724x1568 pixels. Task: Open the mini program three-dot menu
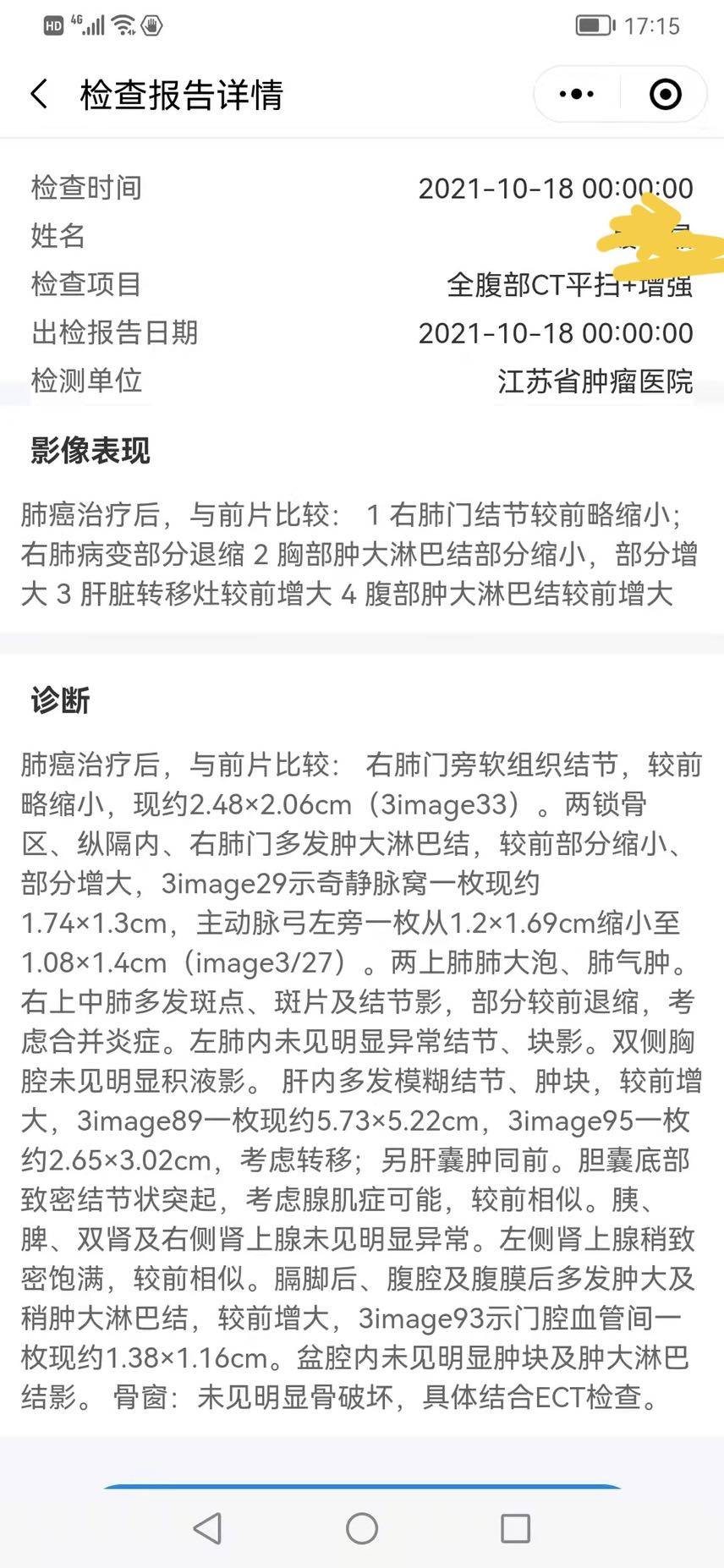click(577, 94)
